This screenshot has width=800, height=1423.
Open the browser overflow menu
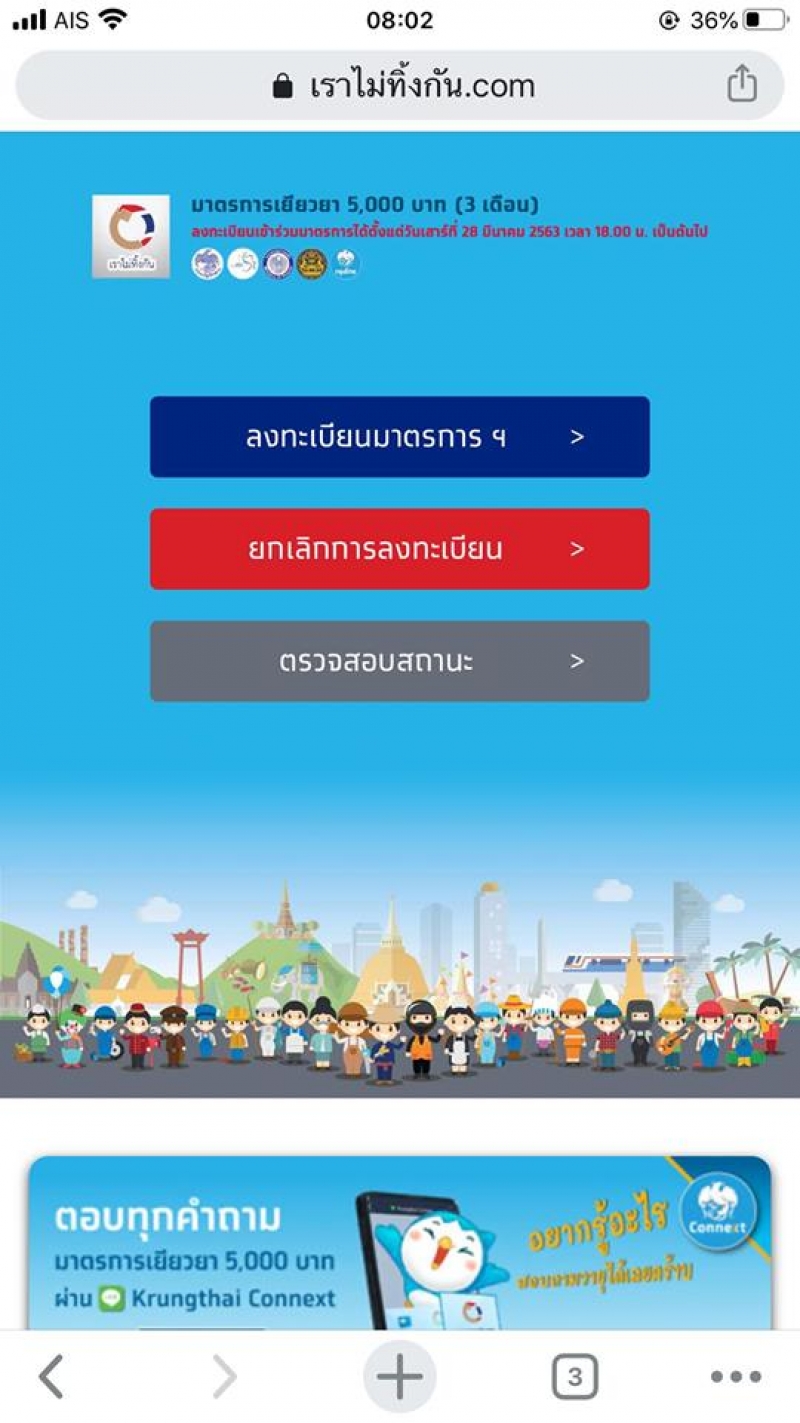pos(735,1377)
